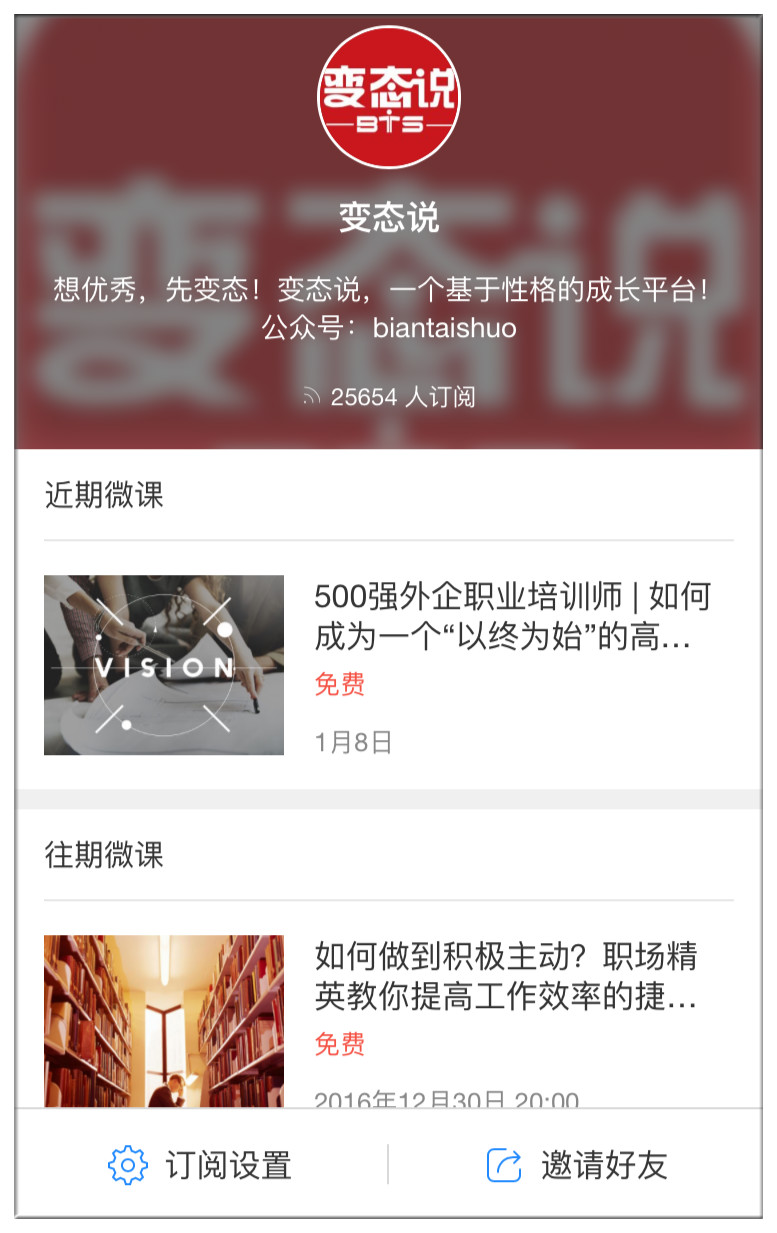
Task: Tap the library bookshelf course thumbnail
Action: 164,1020
